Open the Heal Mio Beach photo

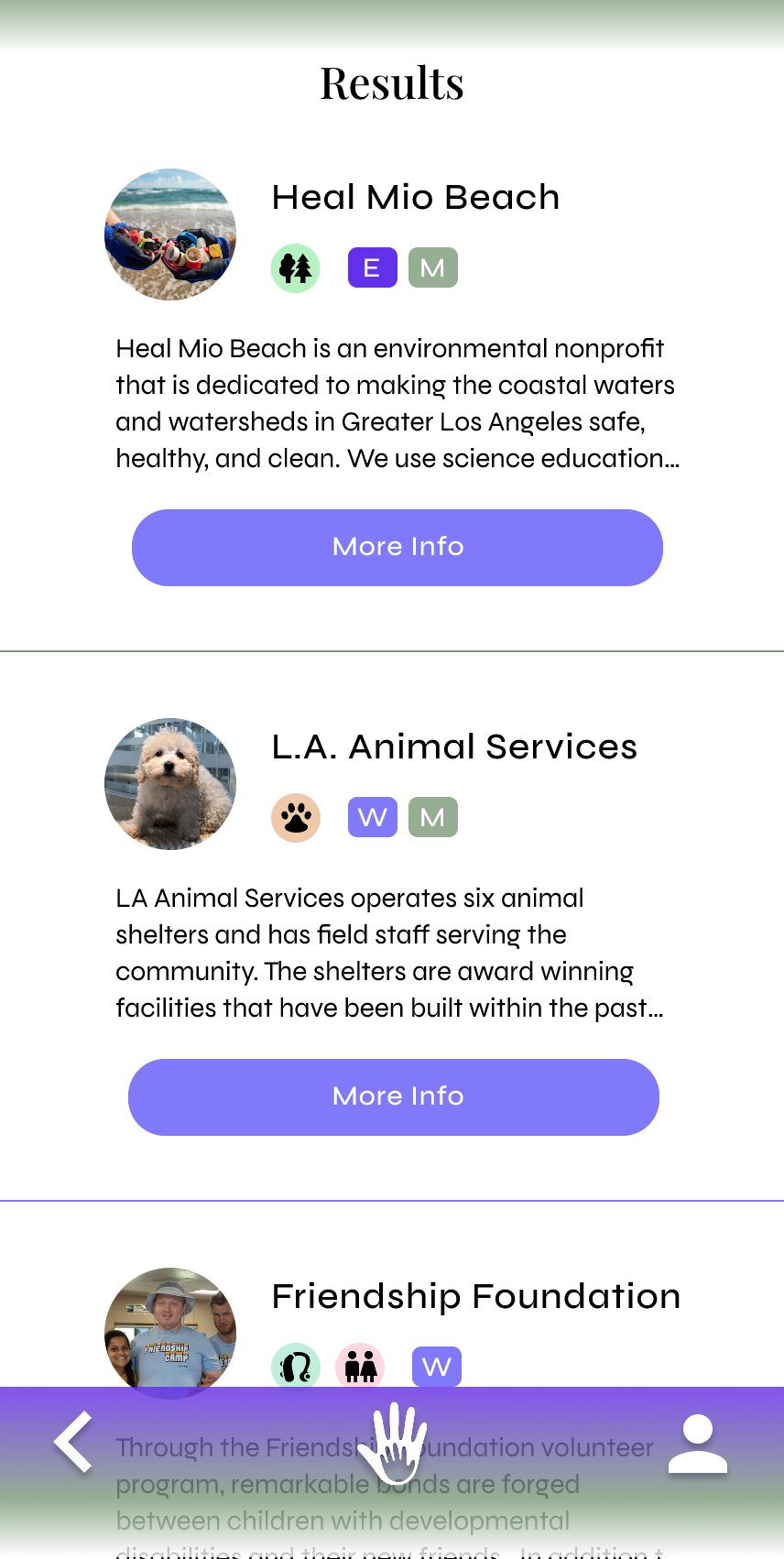tap(170, 234)
